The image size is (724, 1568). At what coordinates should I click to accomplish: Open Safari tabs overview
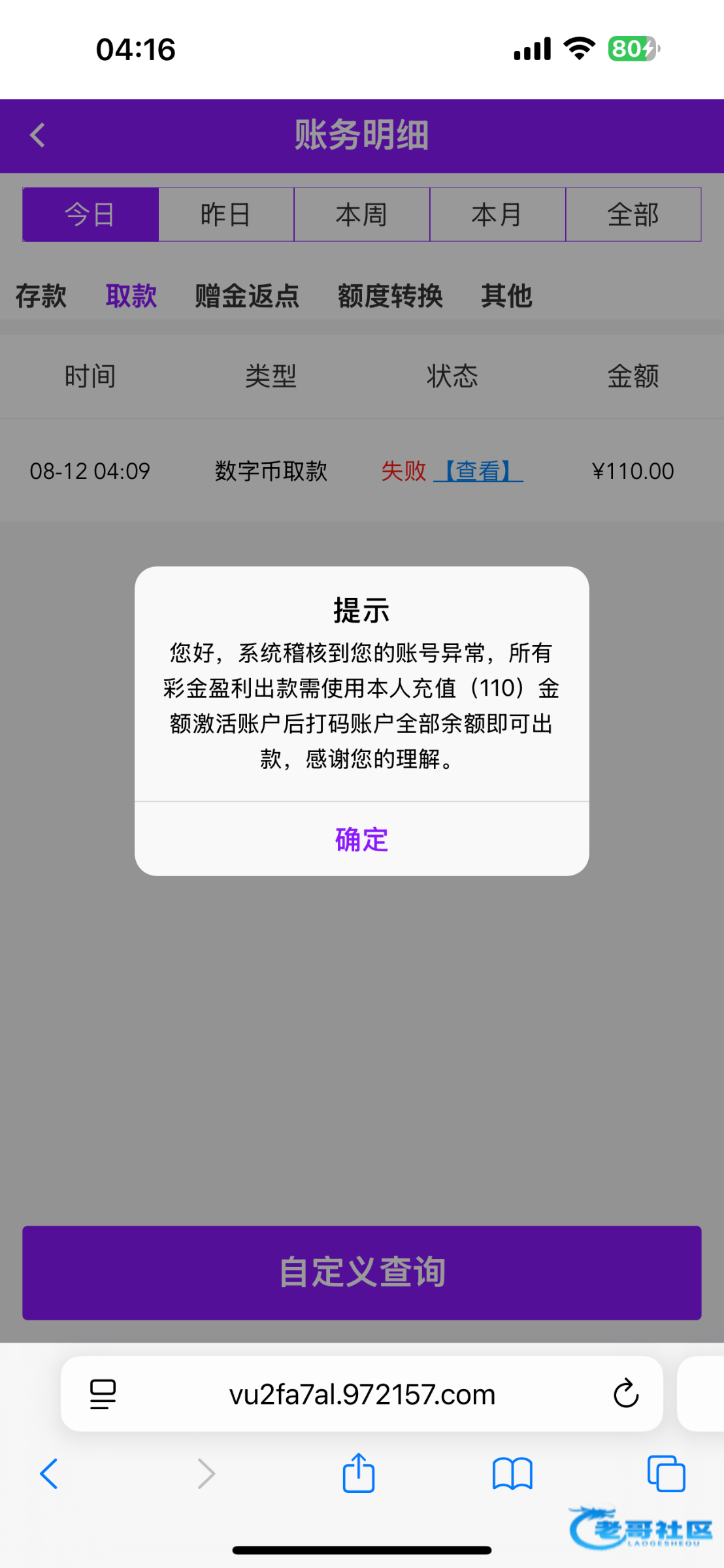coord(666,1473)
